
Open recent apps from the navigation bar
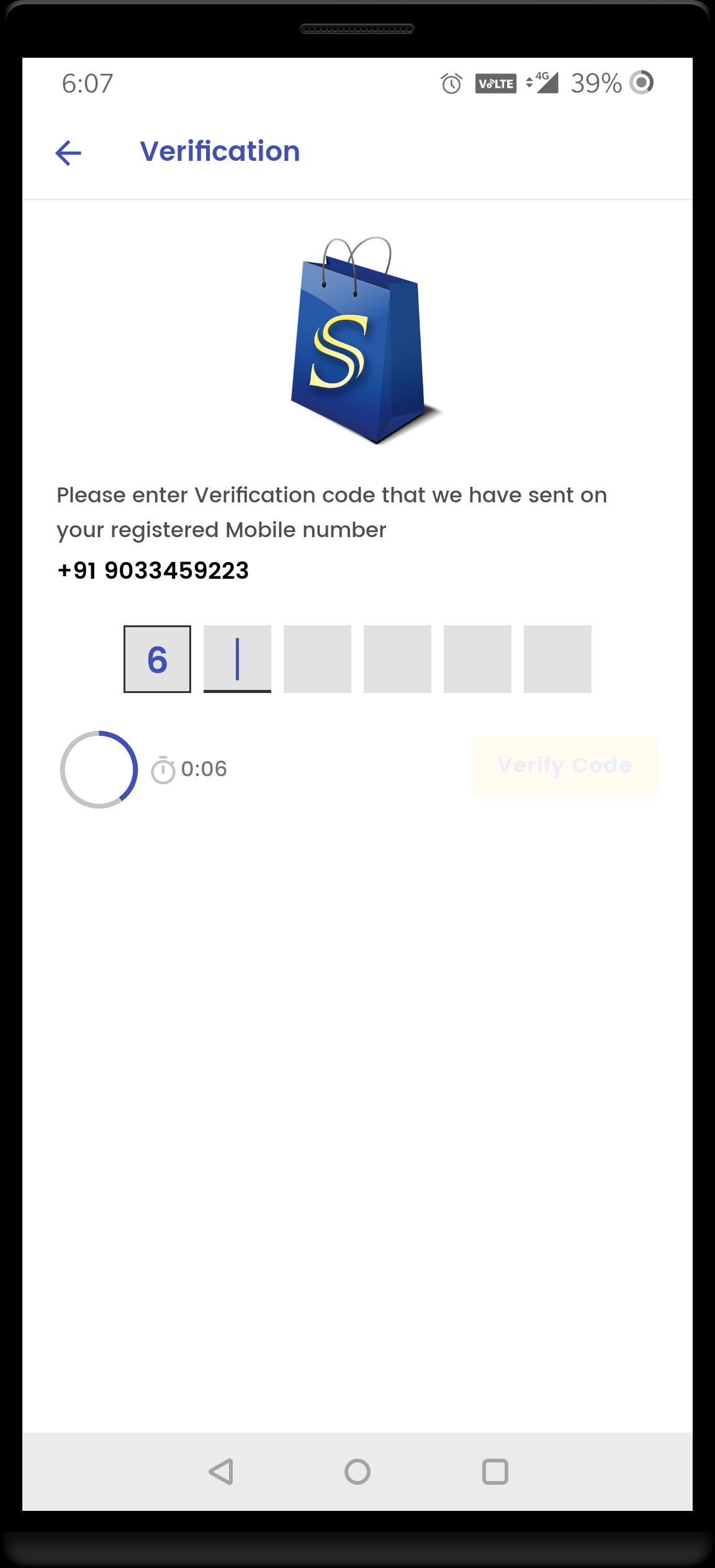495,1472
